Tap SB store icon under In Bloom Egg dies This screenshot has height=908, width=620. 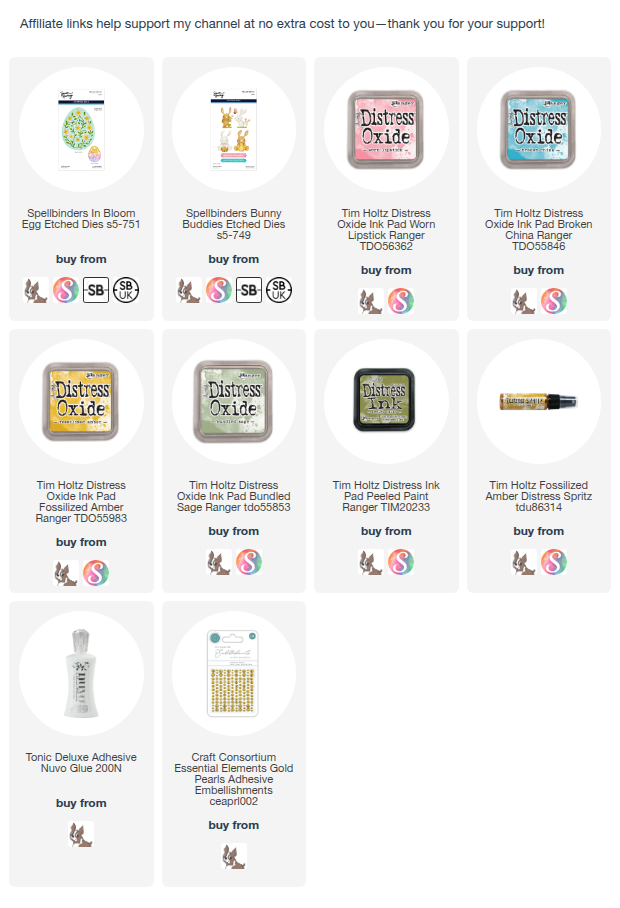click(x=96, y=290)
